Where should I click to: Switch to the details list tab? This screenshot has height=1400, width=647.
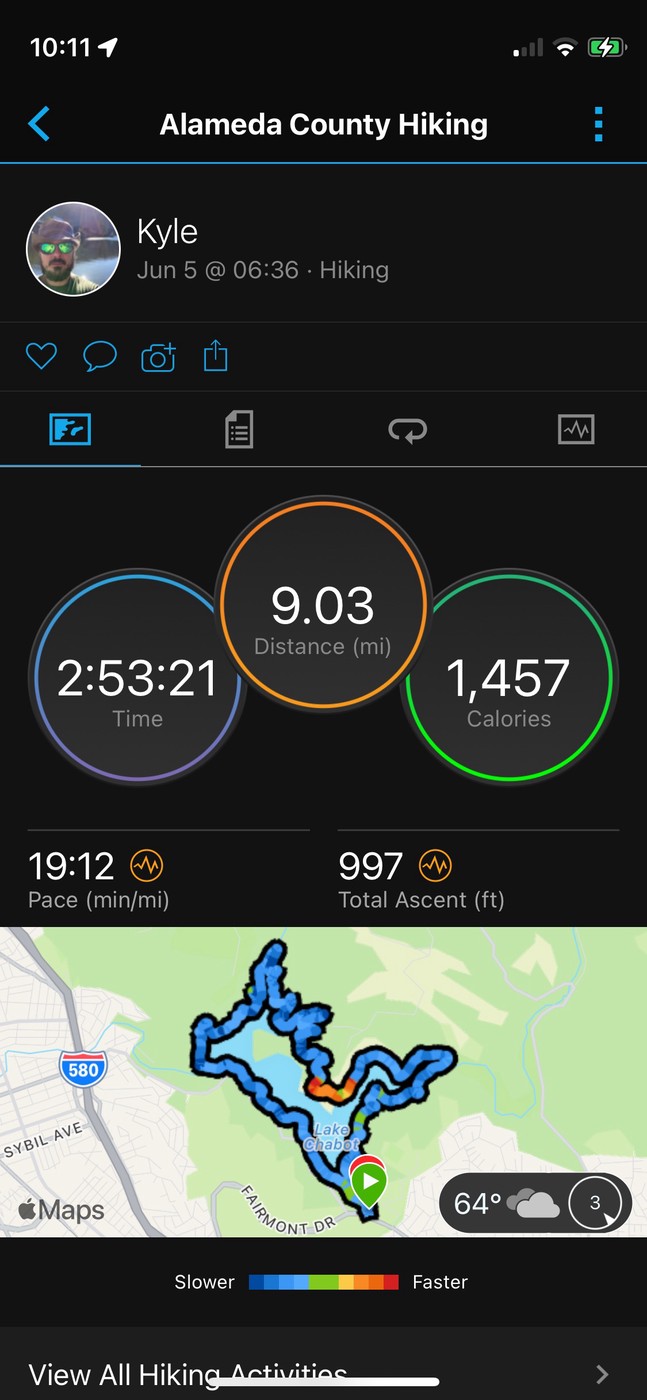coord(239,430)
